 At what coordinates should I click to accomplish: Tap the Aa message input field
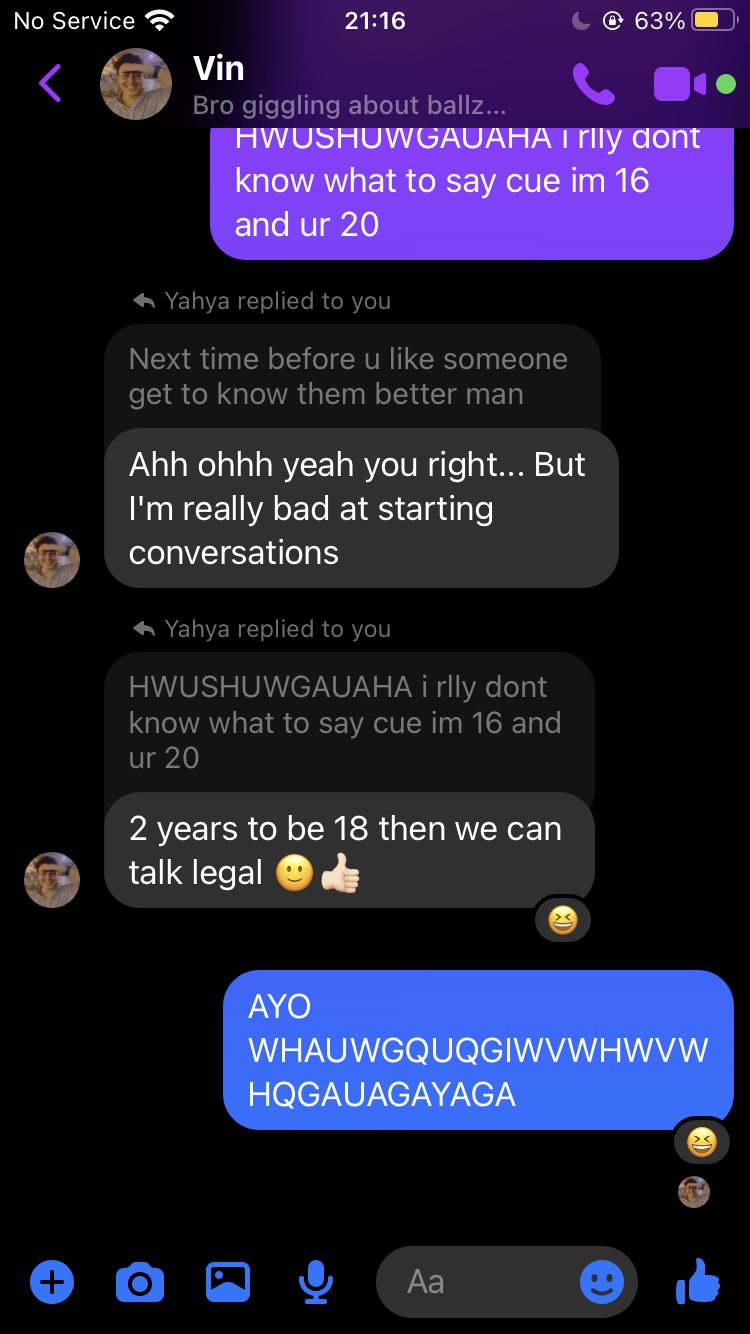(x=480, y=1281)
